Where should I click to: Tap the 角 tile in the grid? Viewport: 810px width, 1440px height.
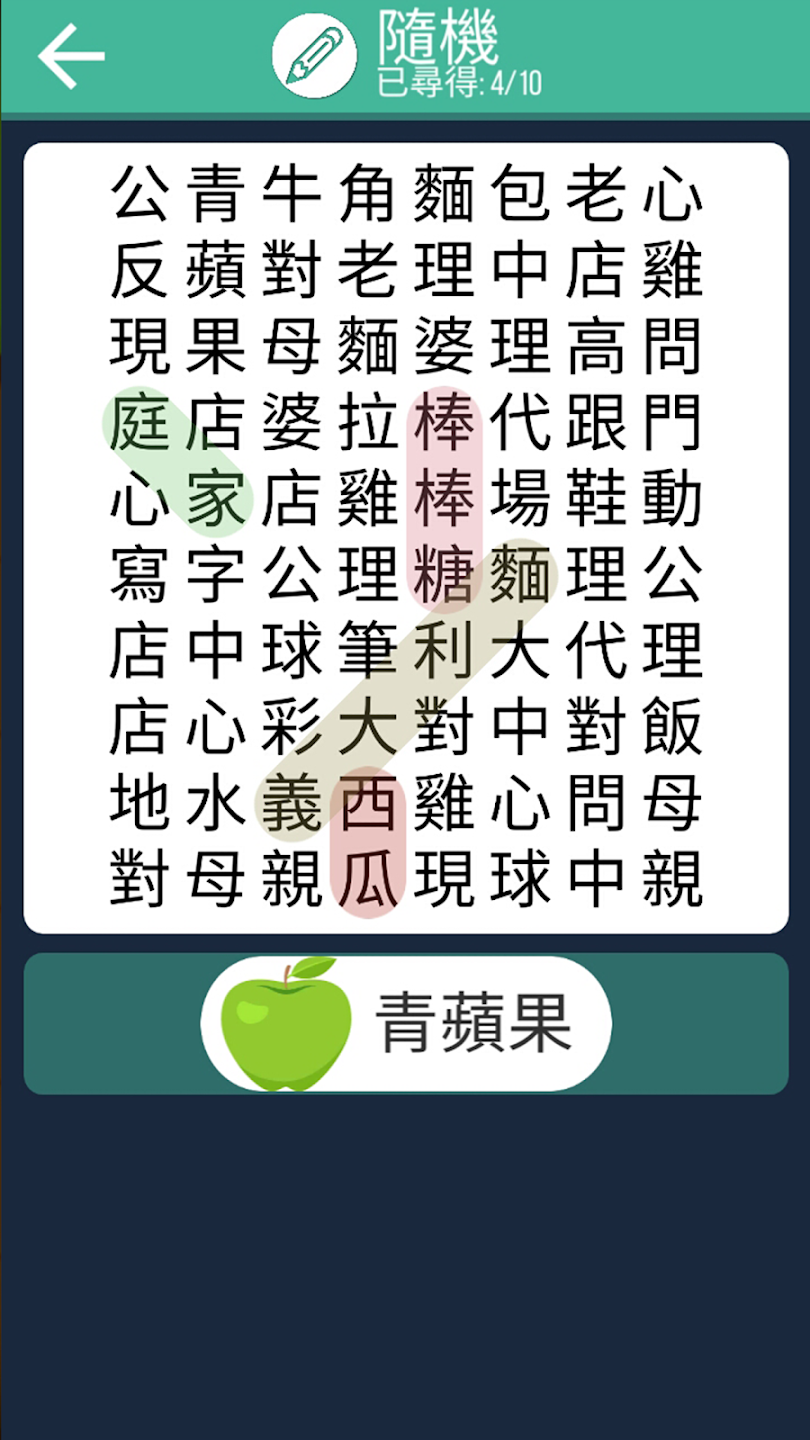pyautogui.click(x=367, y=193)
